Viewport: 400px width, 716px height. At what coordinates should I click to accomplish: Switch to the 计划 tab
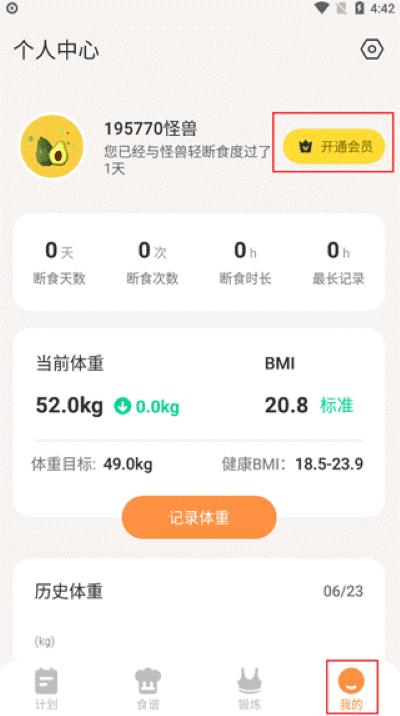coord(46,689)
